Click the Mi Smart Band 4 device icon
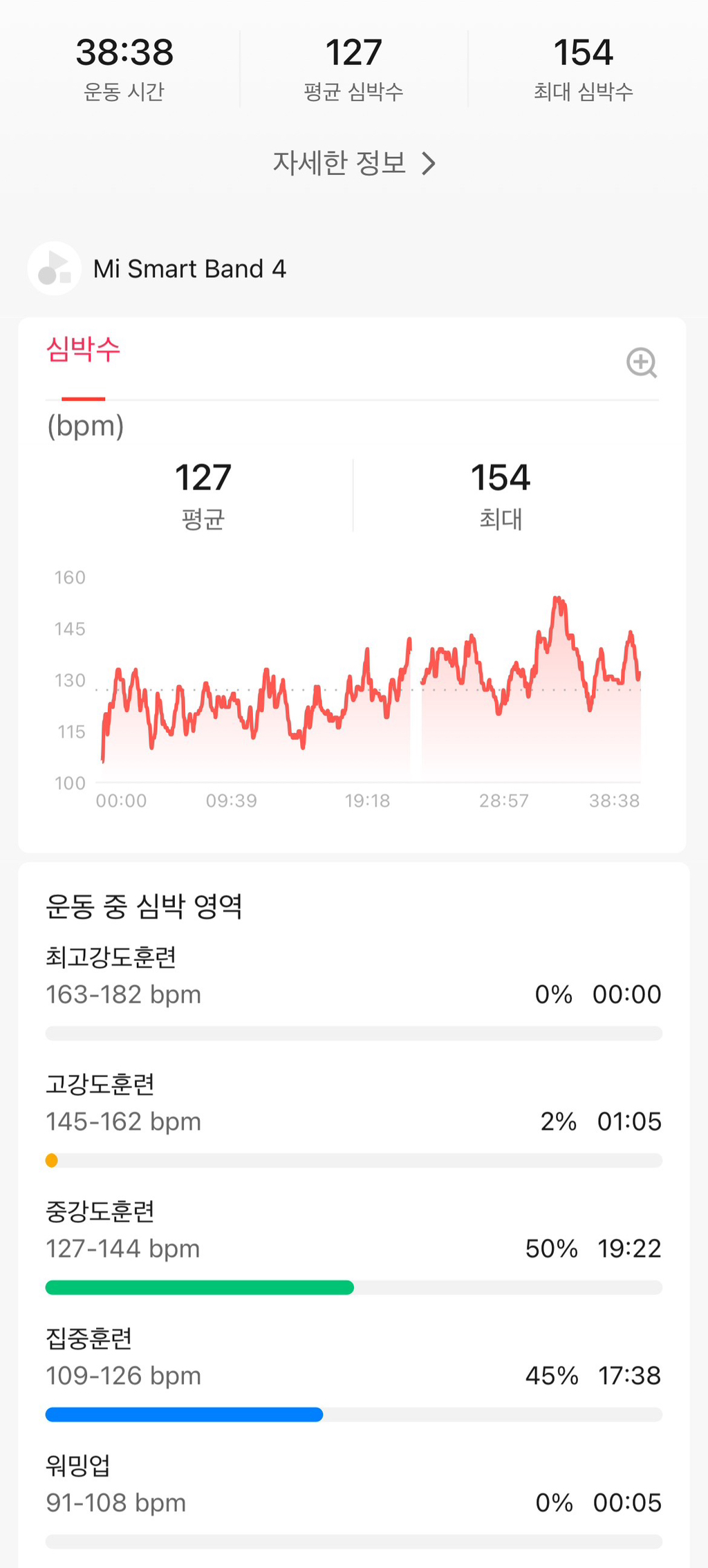This screenshot has height=1568, width=708. point(55,268)
